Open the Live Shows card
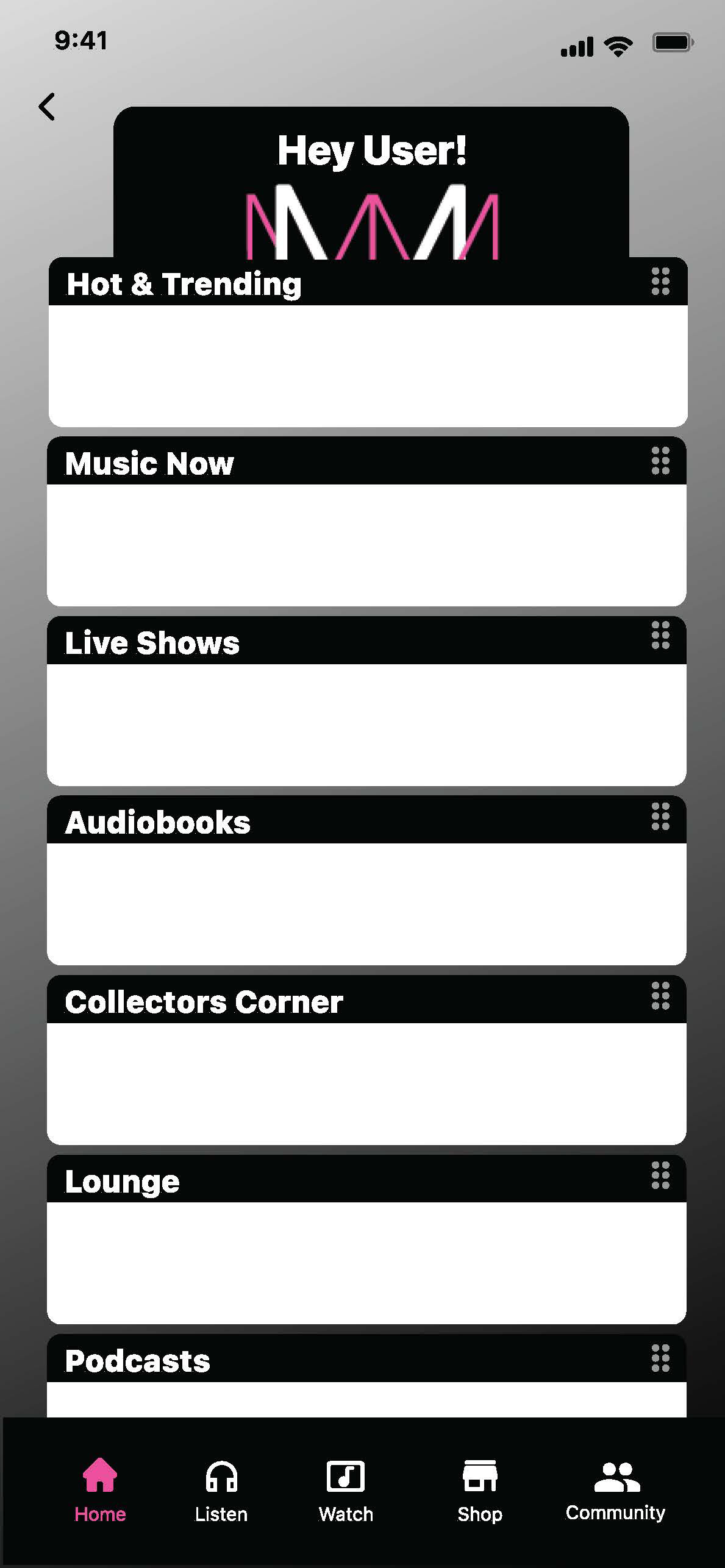The height and width of the screenshot is (1568, 725). 366,724
